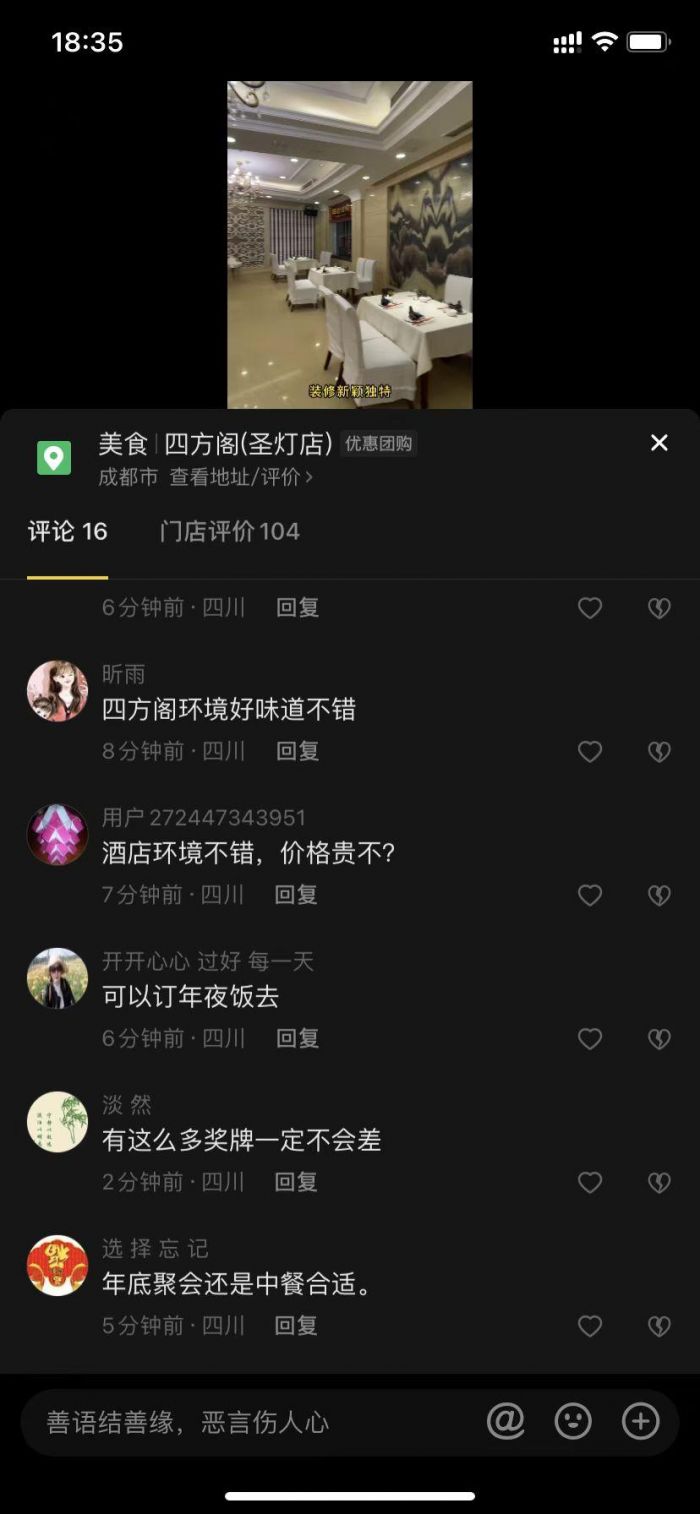Mention someone with the @ icon
The width and height of the screenshot is (700, 1514).
click(x=506, y=1421)
